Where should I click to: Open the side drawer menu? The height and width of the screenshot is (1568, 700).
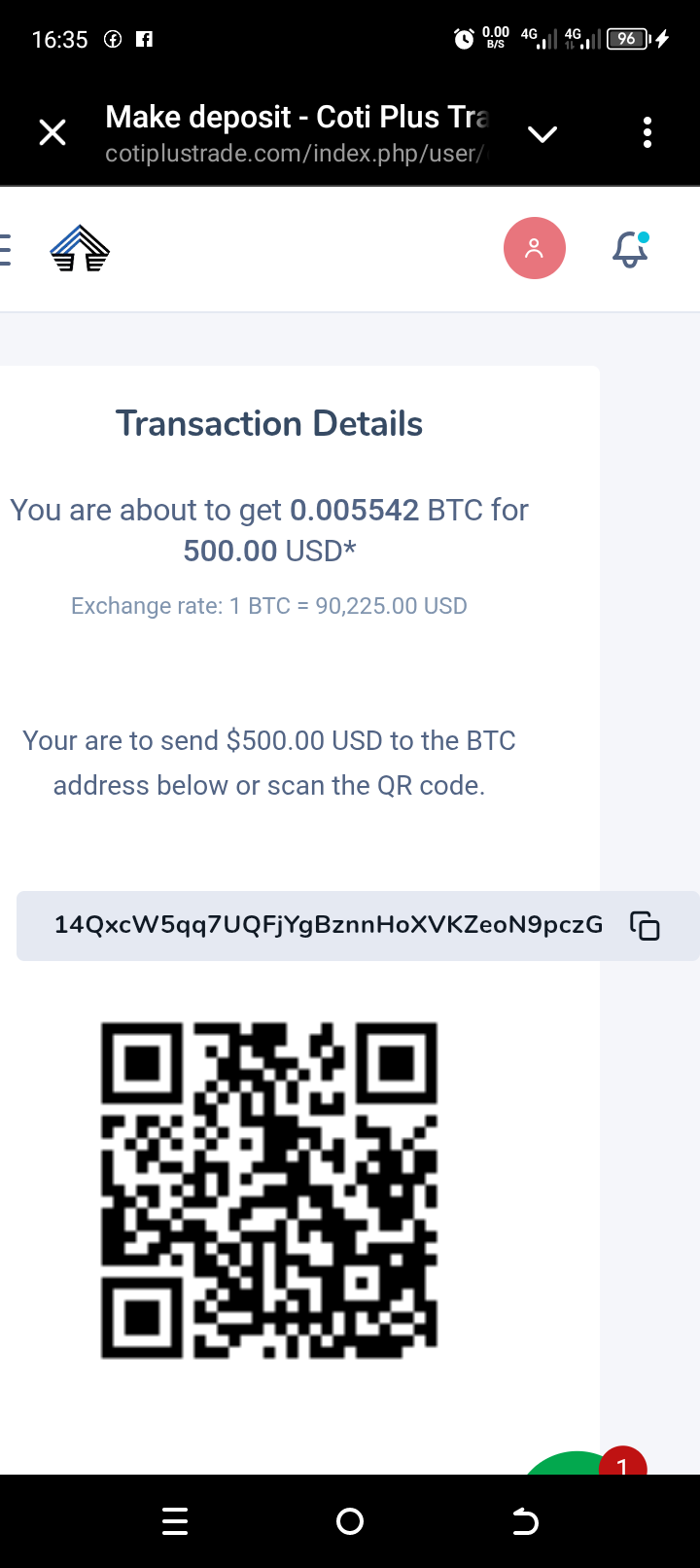click(4, 250)
